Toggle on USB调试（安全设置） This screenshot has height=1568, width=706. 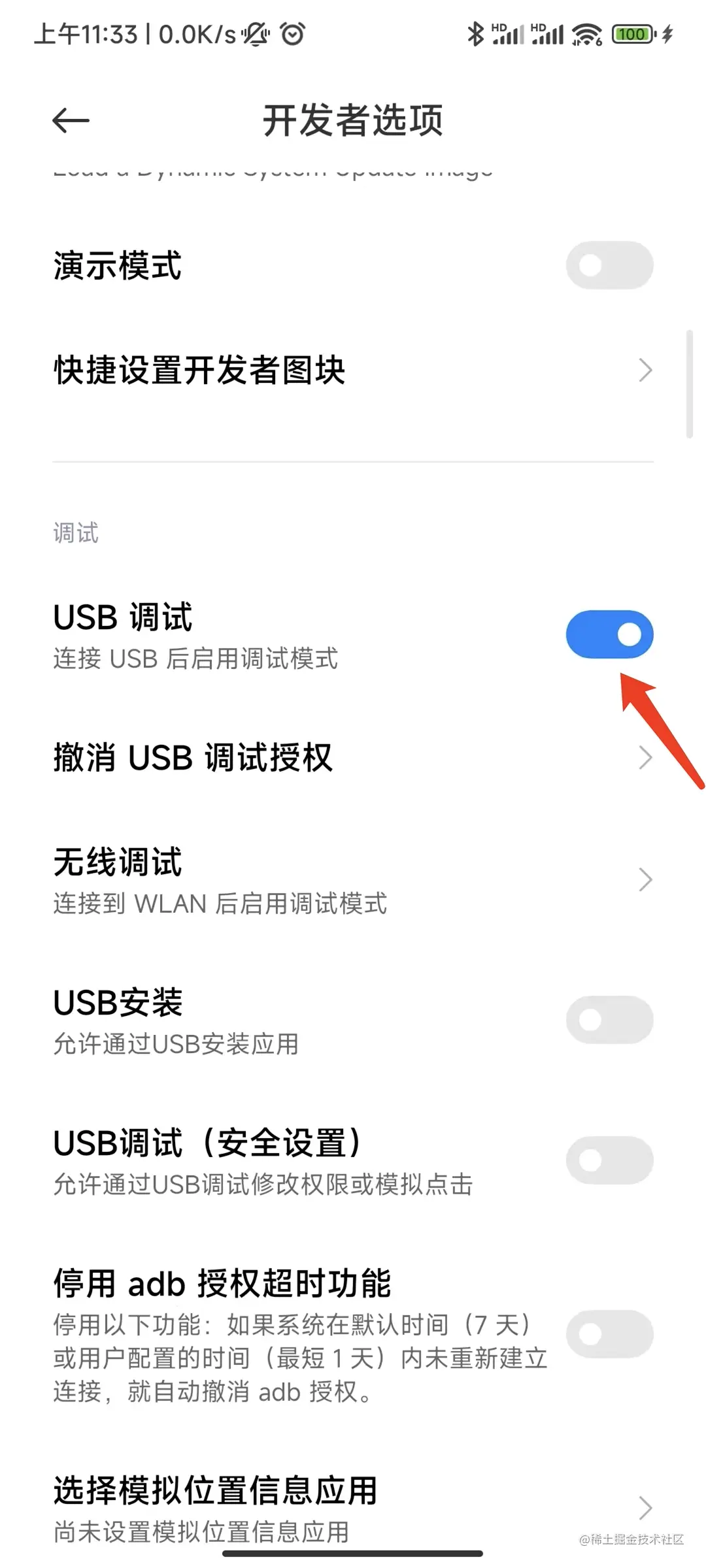(x=609, y=1160)
